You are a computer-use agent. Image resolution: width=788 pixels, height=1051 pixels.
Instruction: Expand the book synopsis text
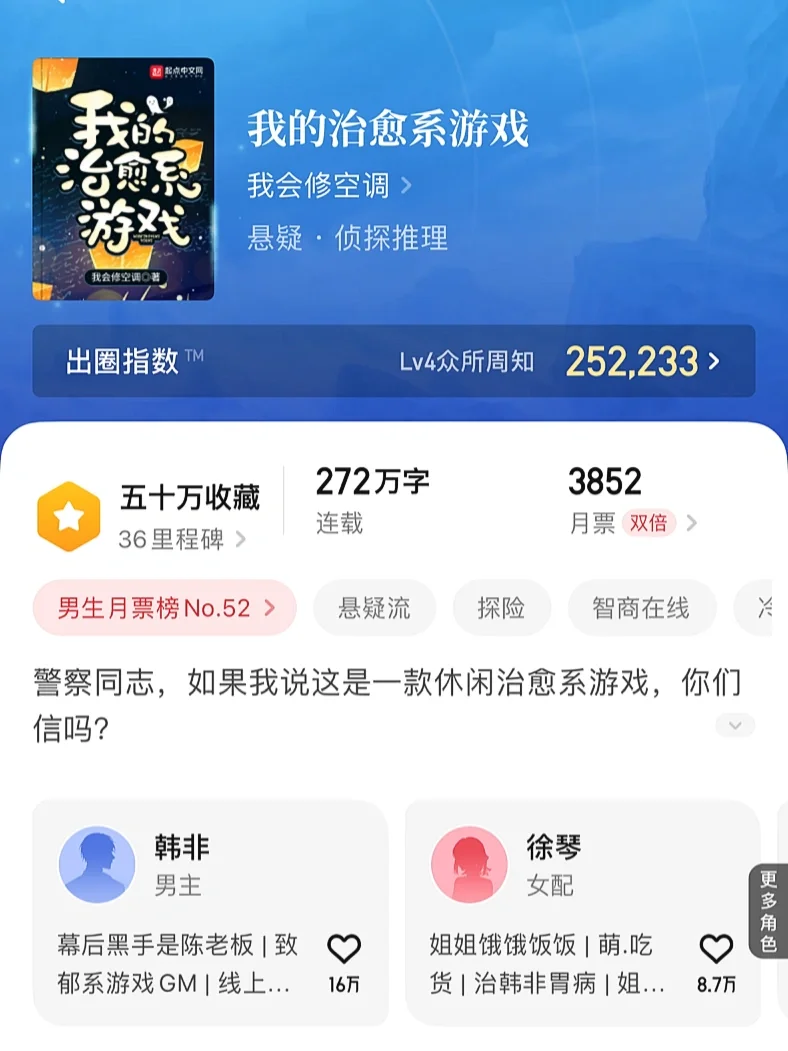tap(735, 726)
